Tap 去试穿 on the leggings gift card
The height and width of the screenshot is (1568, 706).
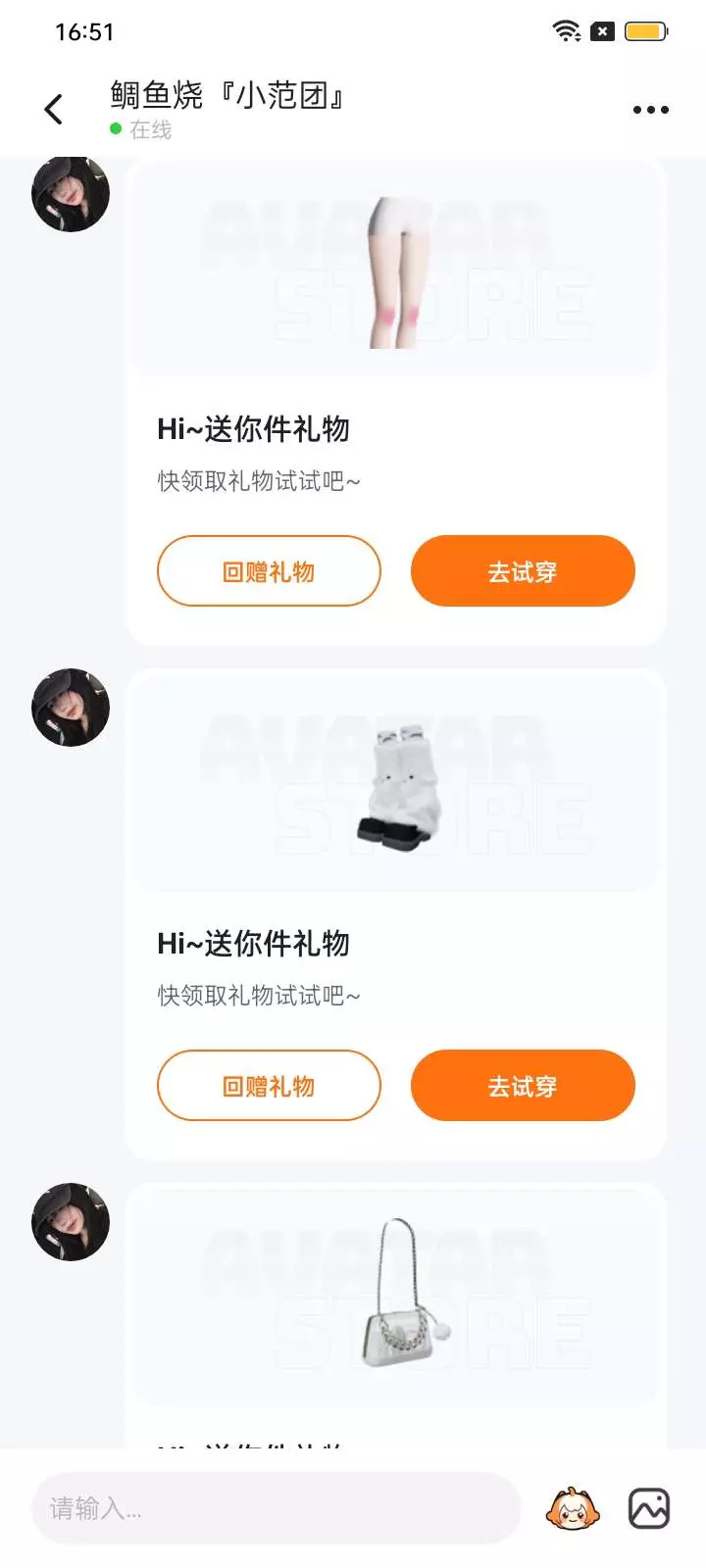523,571
